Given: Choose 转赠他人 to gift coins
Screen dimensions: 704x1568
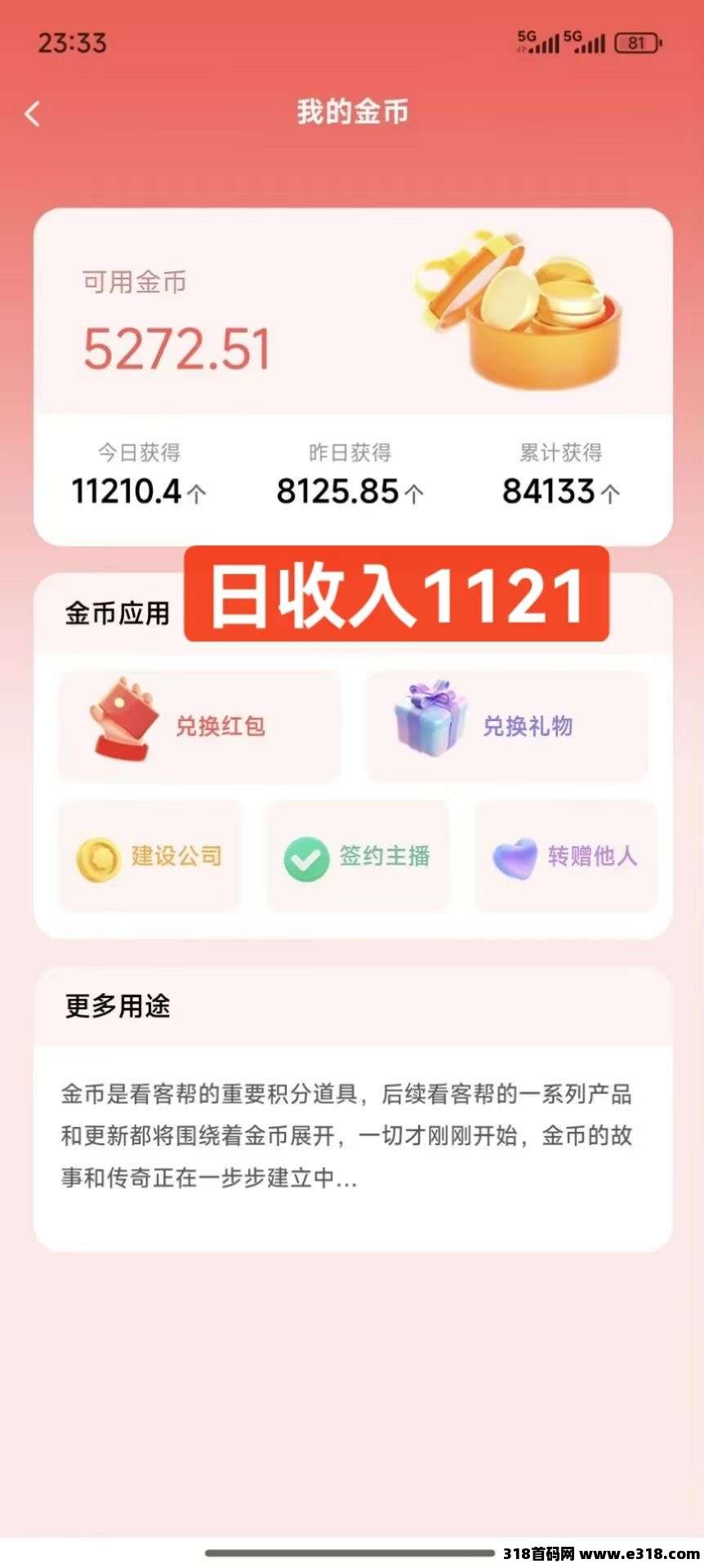Looking at the screenshot, I should (566, 856).
